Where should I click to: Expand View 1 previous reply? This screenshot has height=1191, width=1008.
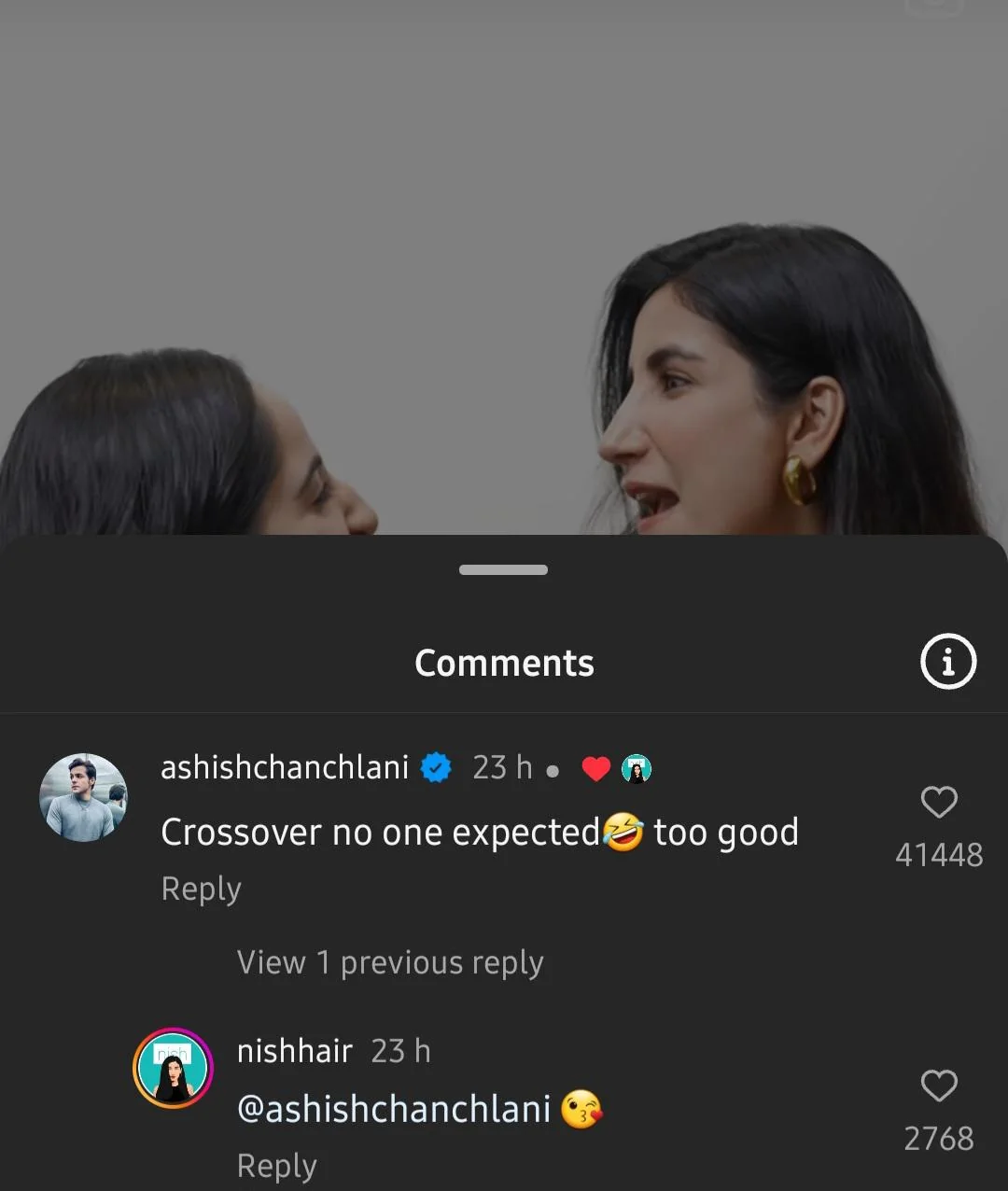tap(390, 962)
